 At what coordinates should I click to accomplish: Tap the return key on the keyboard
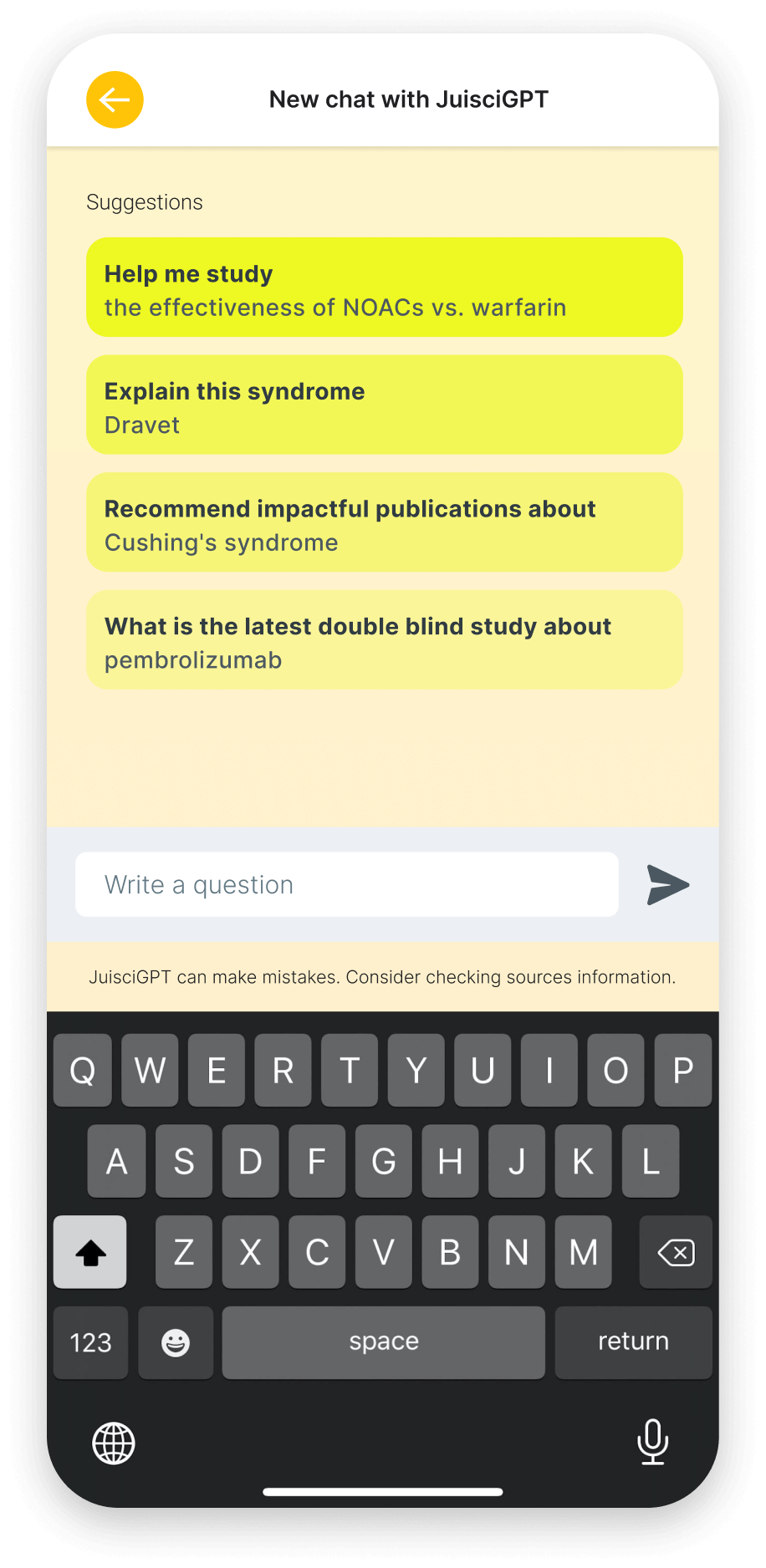pyautogui.click(x=633, y=1341)
